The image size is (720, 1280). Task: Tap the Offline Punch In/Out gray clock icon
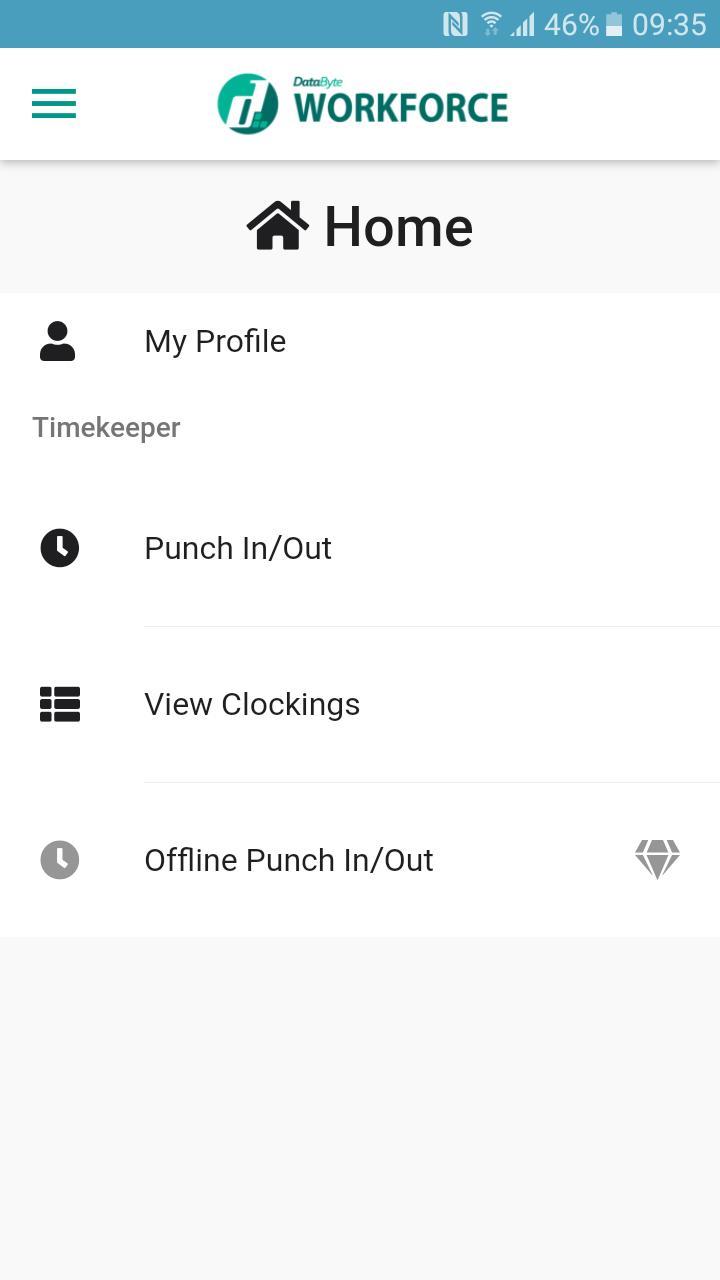59,860
